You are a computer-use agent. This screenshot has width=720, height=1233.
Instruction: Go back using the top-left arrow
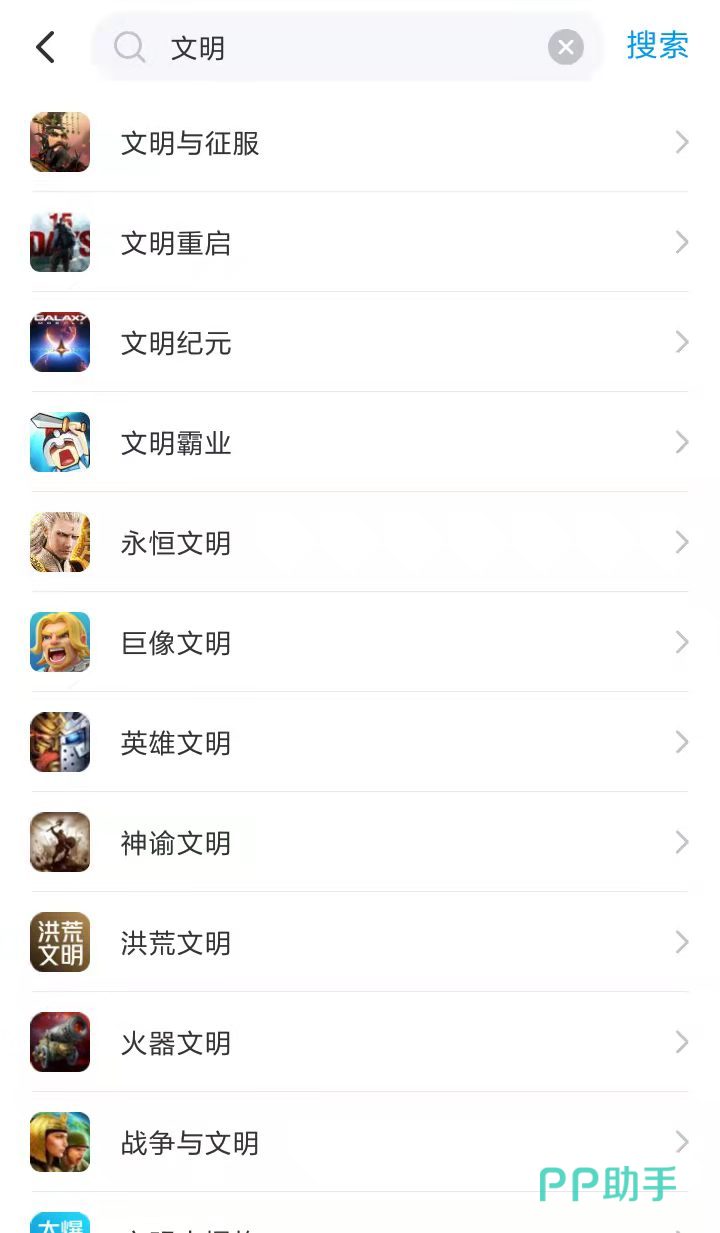(x=45, y=47)
